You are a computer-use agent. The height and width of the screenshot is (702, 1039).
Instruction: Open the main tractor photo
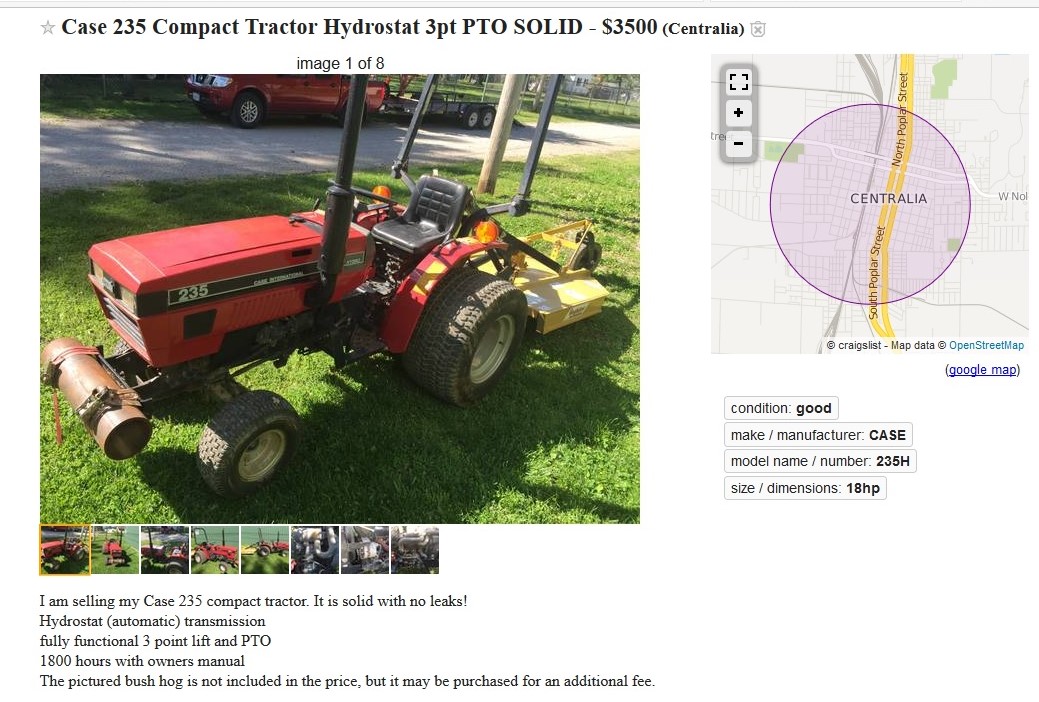339,298
